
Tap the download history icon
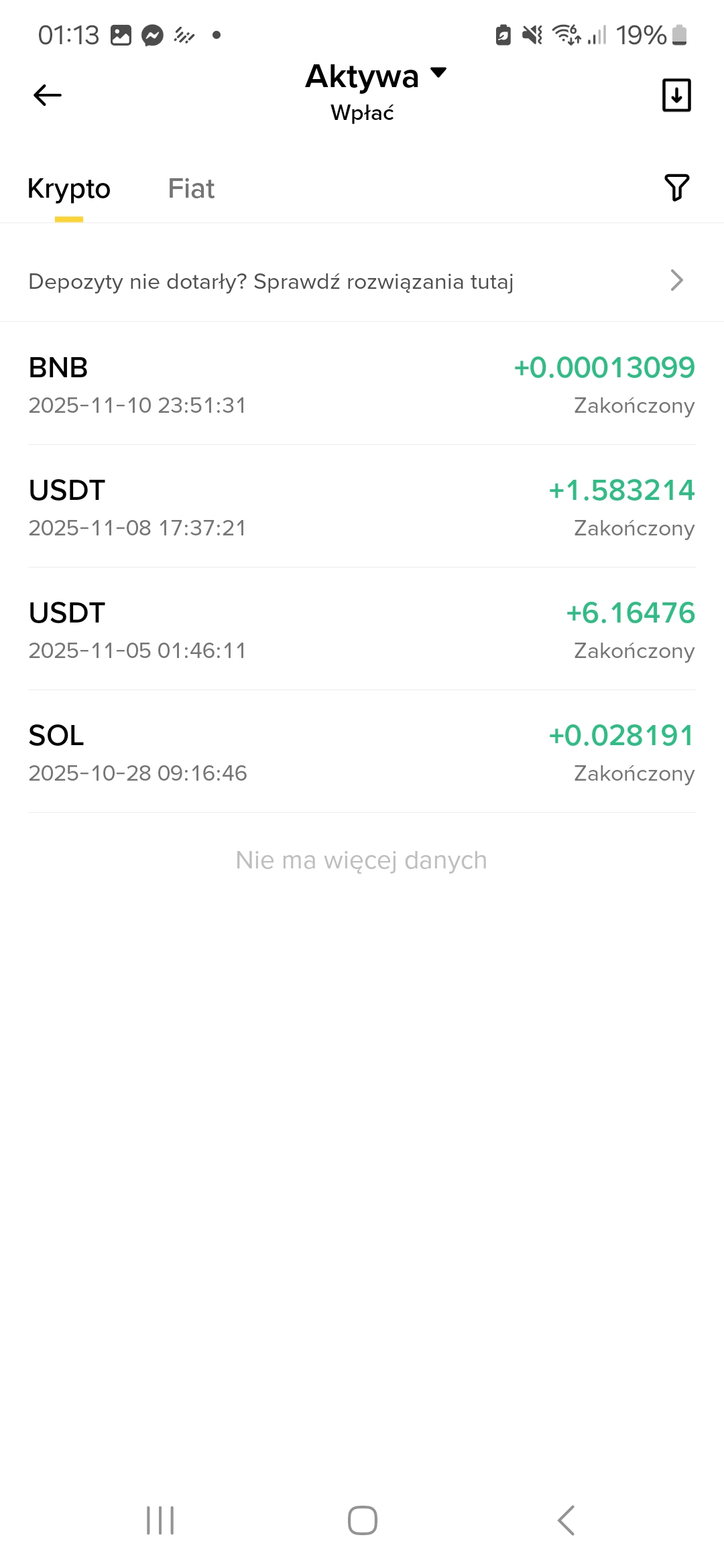pos(676,95)
